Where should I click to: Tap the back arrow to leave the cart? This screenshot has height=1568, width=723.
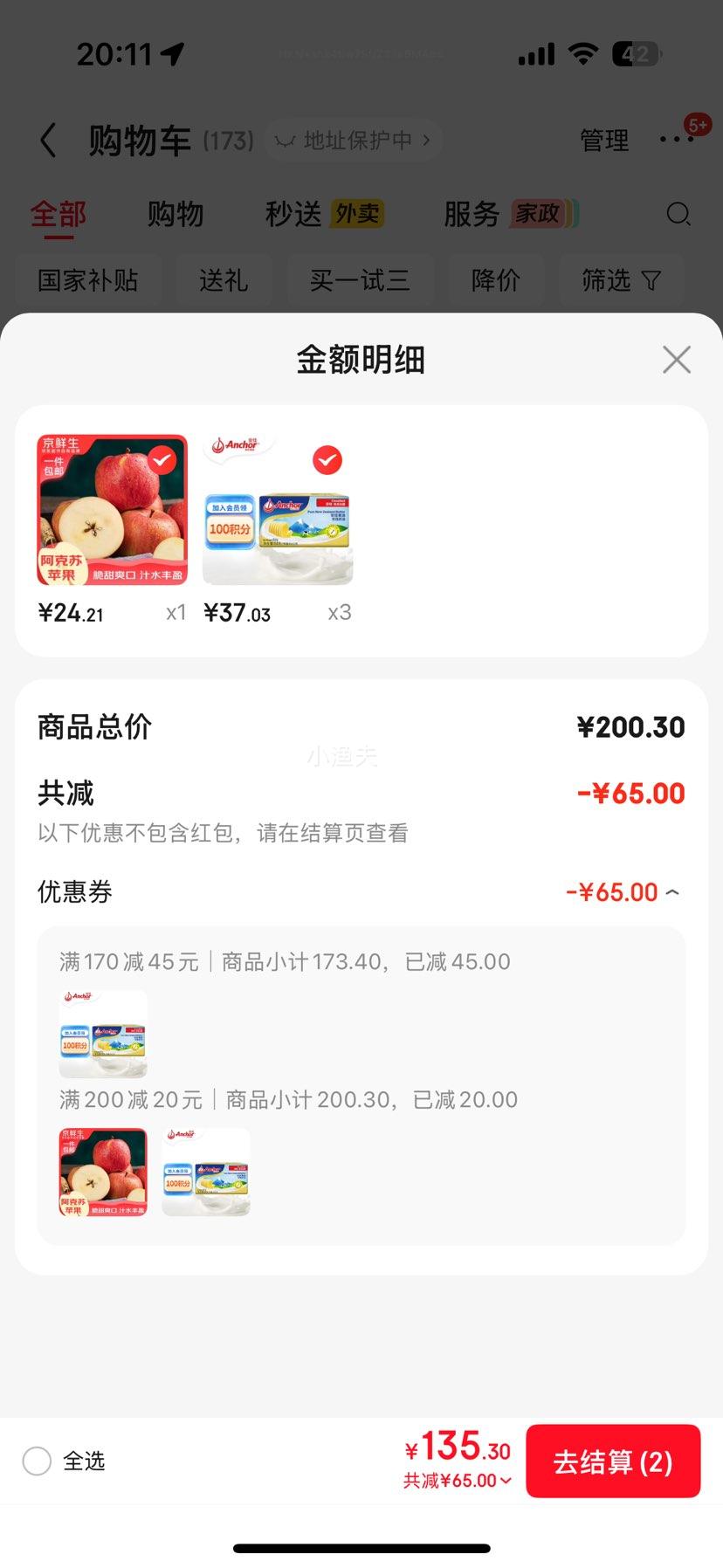click(x=47, y=141)
